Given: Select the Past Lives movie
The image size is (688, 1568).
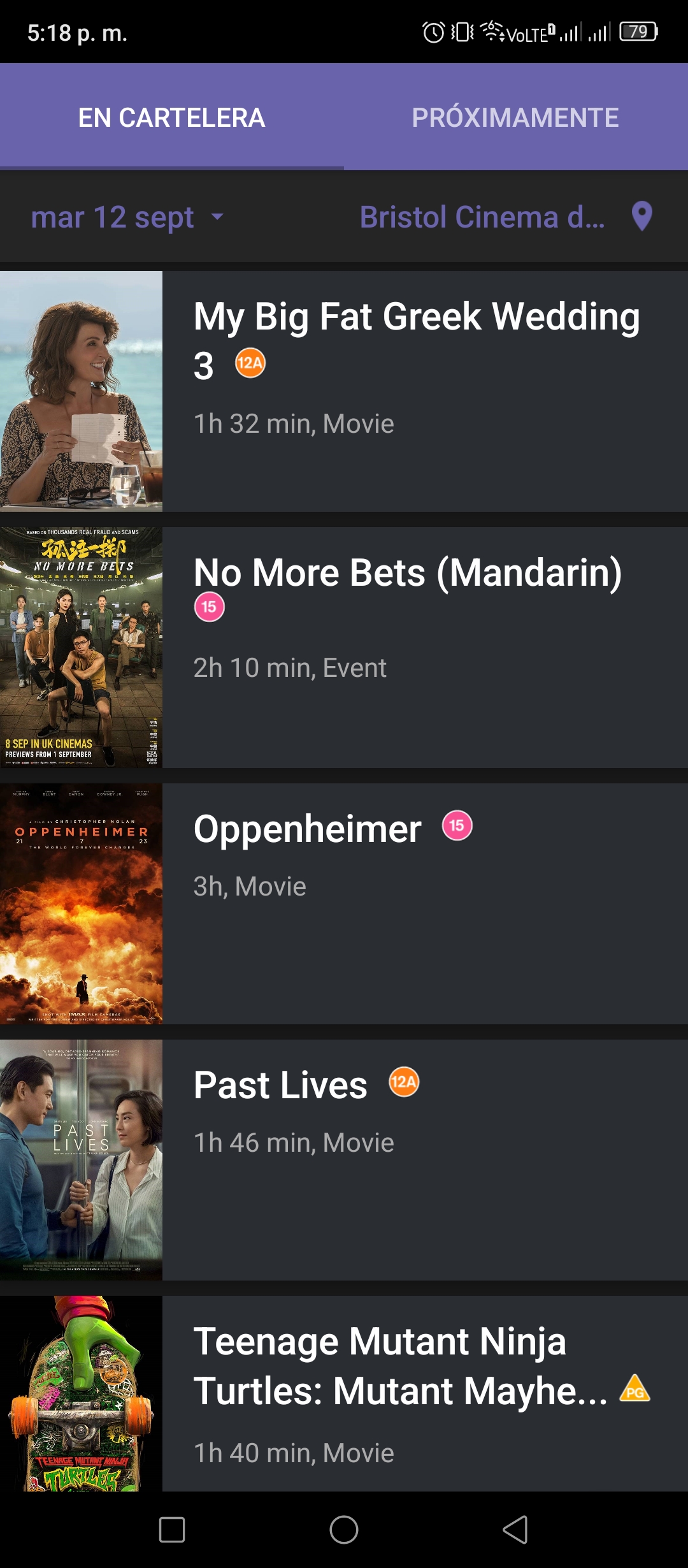Looking at the screenshot, I should coord(344,1160).
